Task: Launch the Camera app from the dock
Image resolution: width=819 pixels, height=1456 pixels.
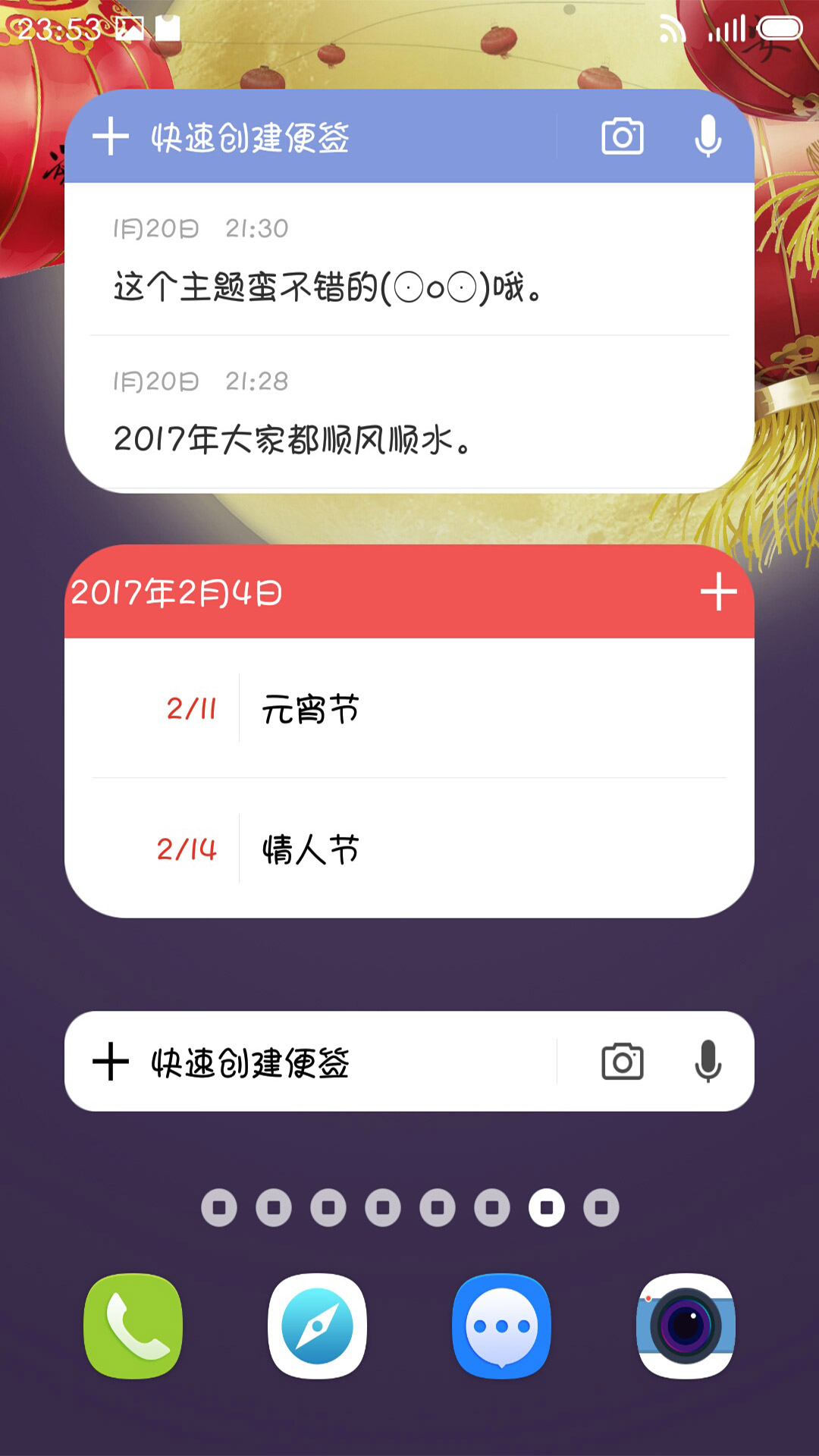Action: pos(686,1326)
